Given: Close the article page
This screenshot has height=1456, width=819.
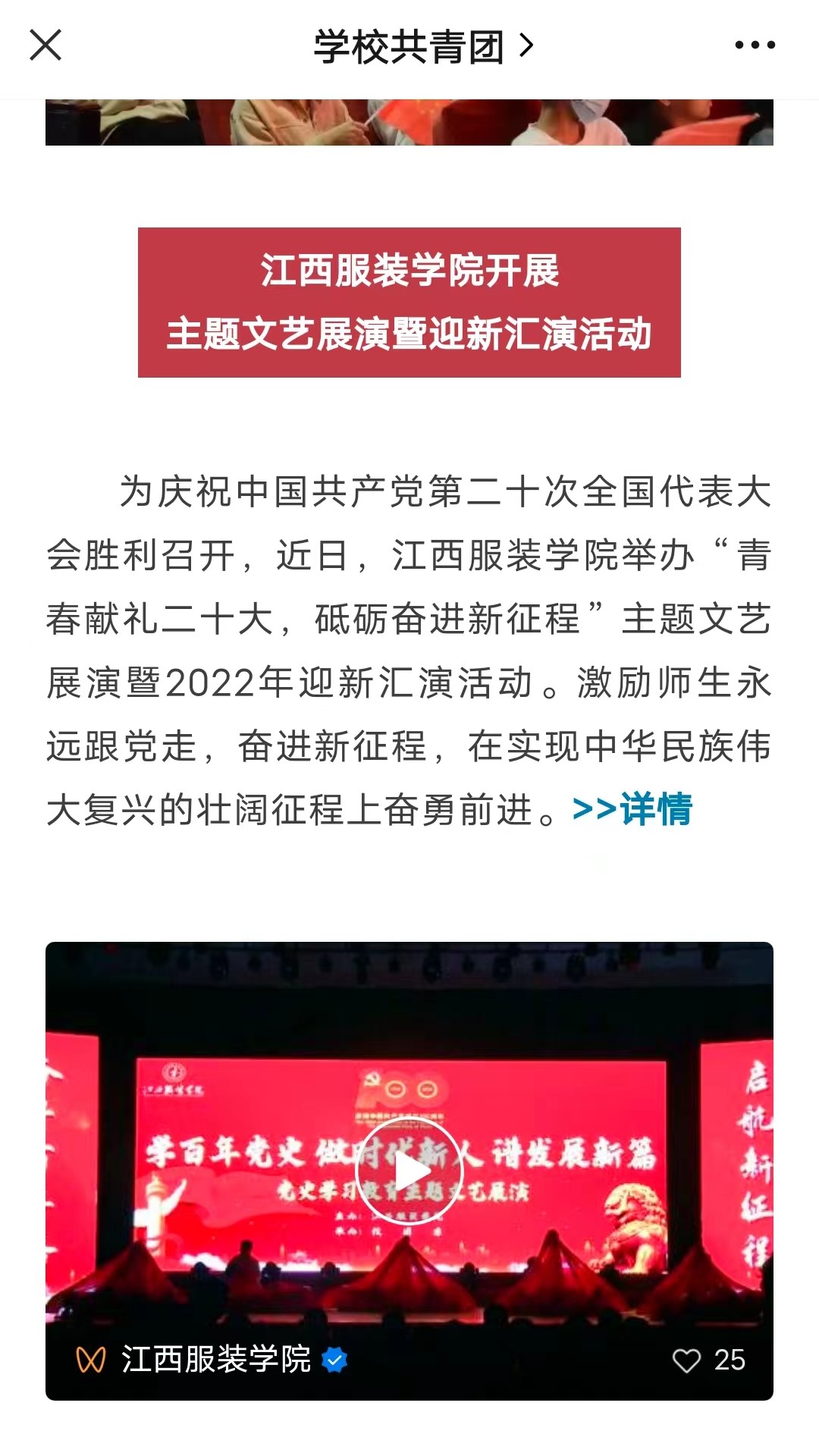Looking at the screenshot, I should coord(45,45).
